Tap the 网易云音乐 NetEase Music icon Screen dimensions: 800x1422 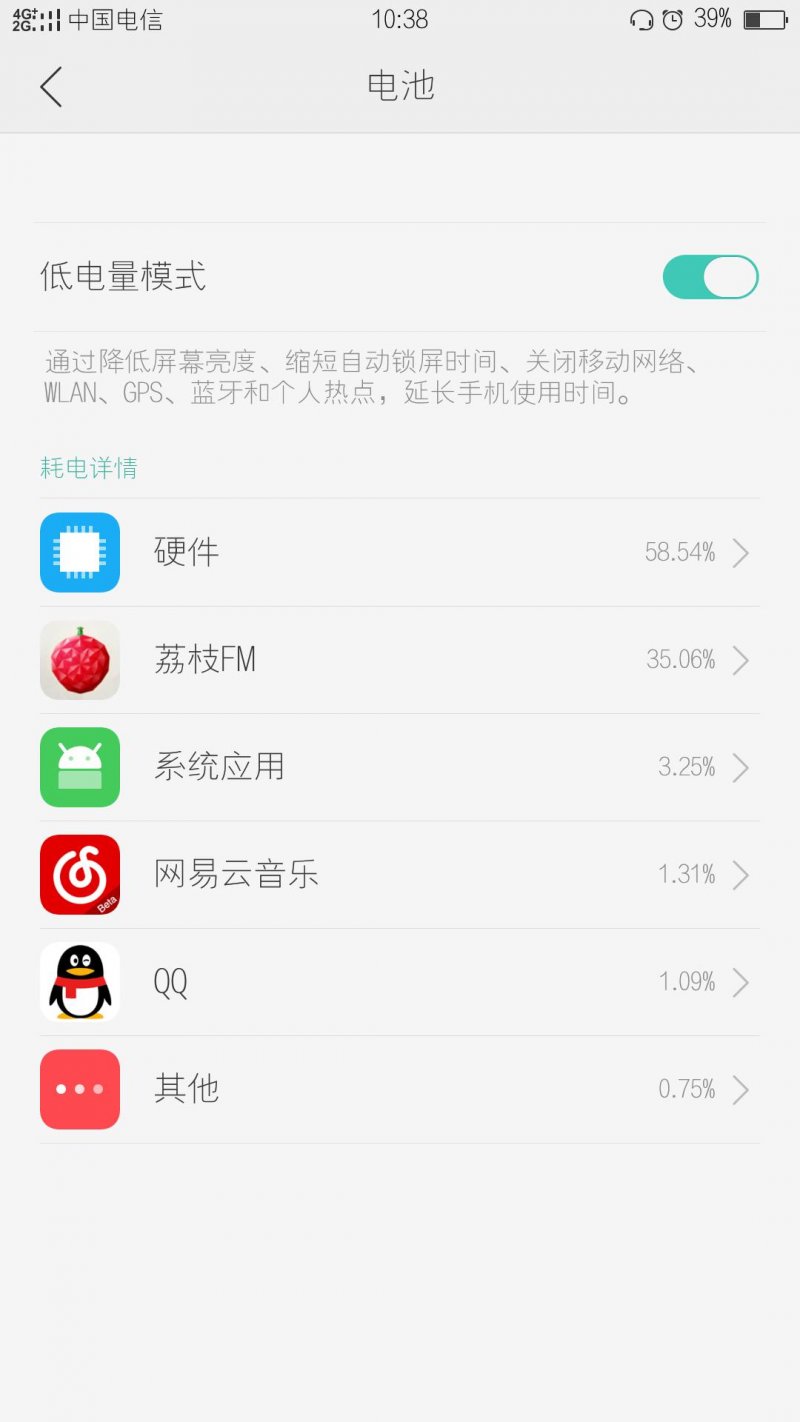pos(80,874)
